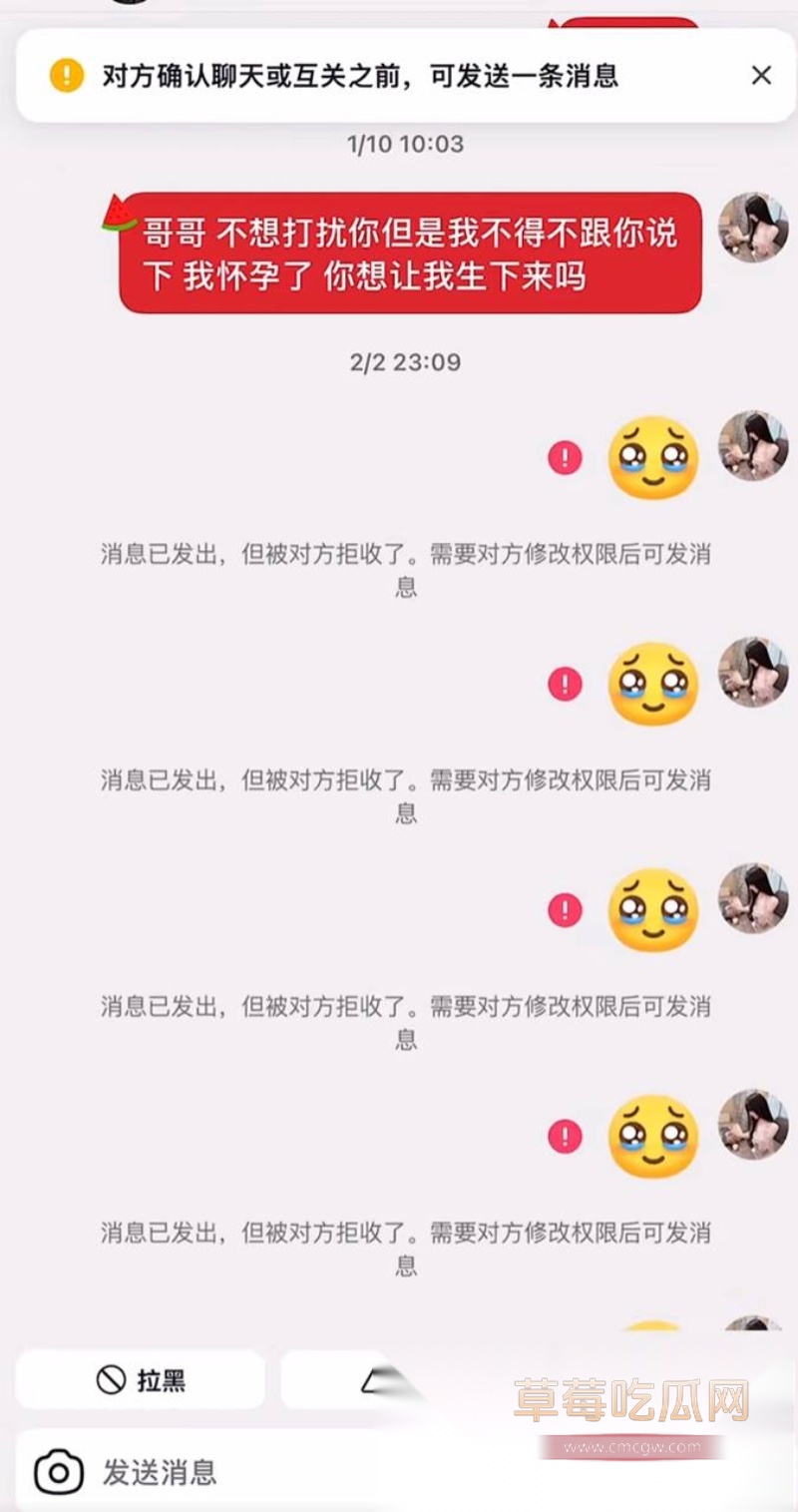This screenshot has height=1512, width=798.
Task: Select the fourth crying emoji sticker
Action: click(652, 1134)
